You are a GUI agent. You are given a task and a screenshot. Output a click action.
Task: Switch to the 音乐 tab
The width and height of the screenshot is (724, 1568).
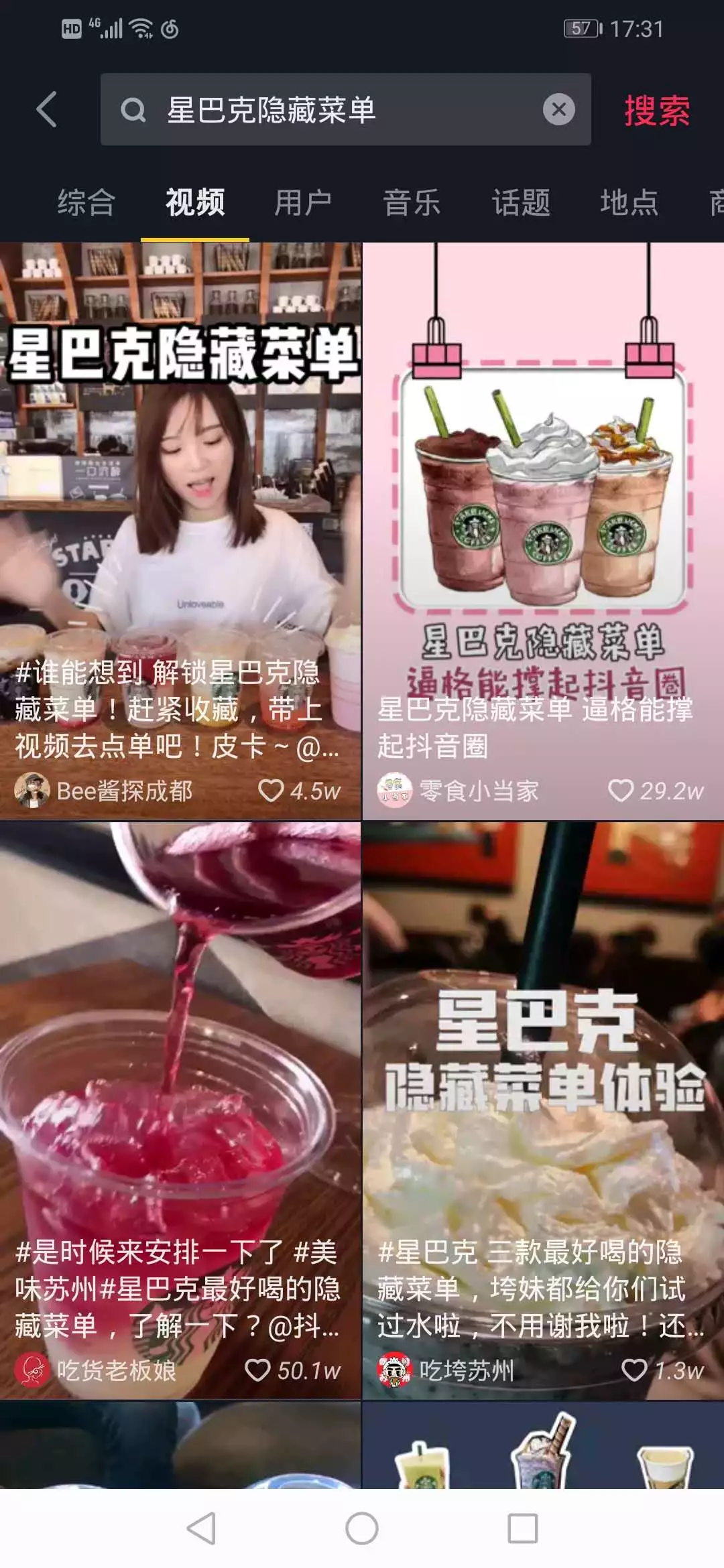click(412, 202)
